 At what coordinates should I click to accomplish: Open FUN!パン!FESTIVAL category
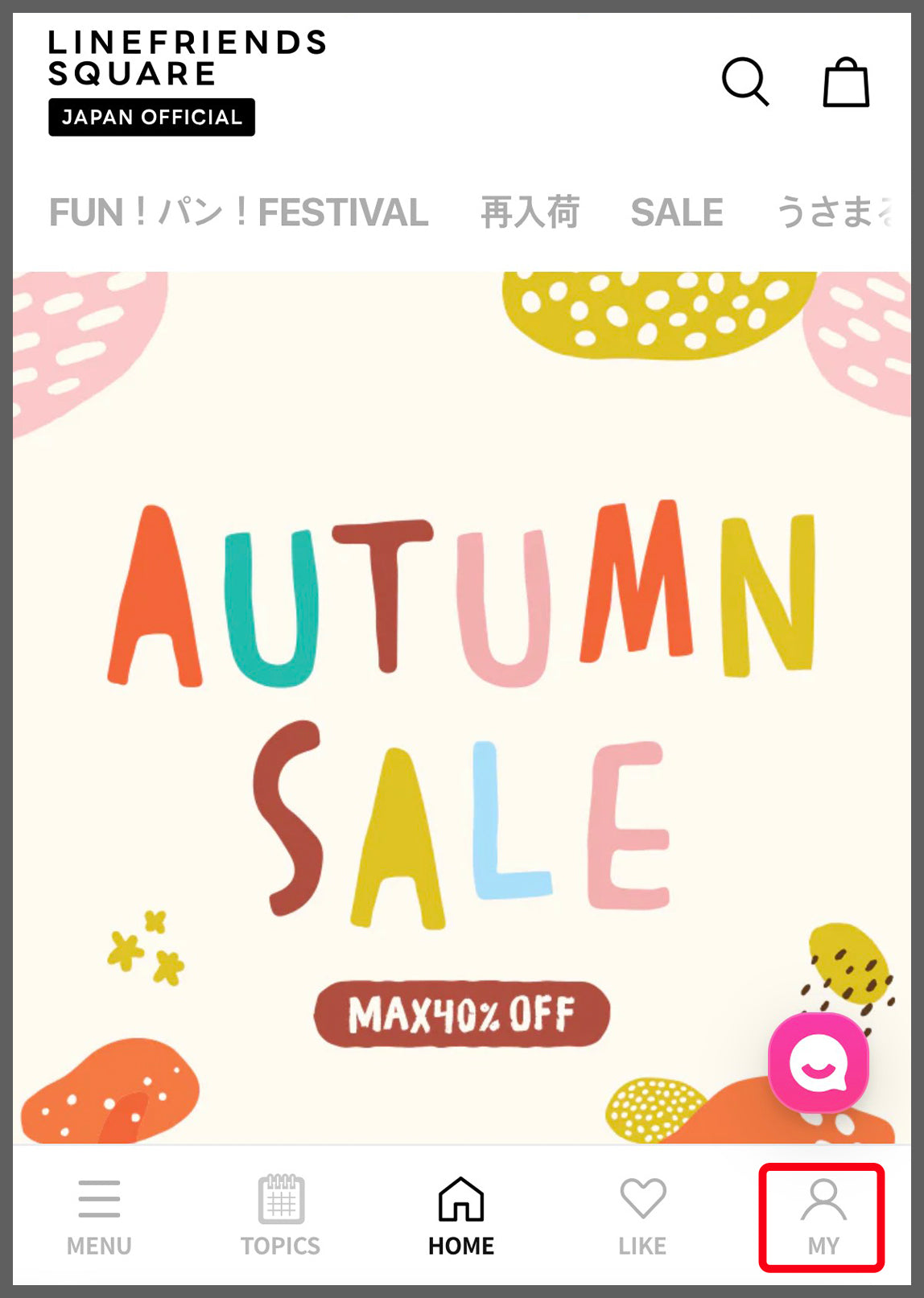pos(239,212)
